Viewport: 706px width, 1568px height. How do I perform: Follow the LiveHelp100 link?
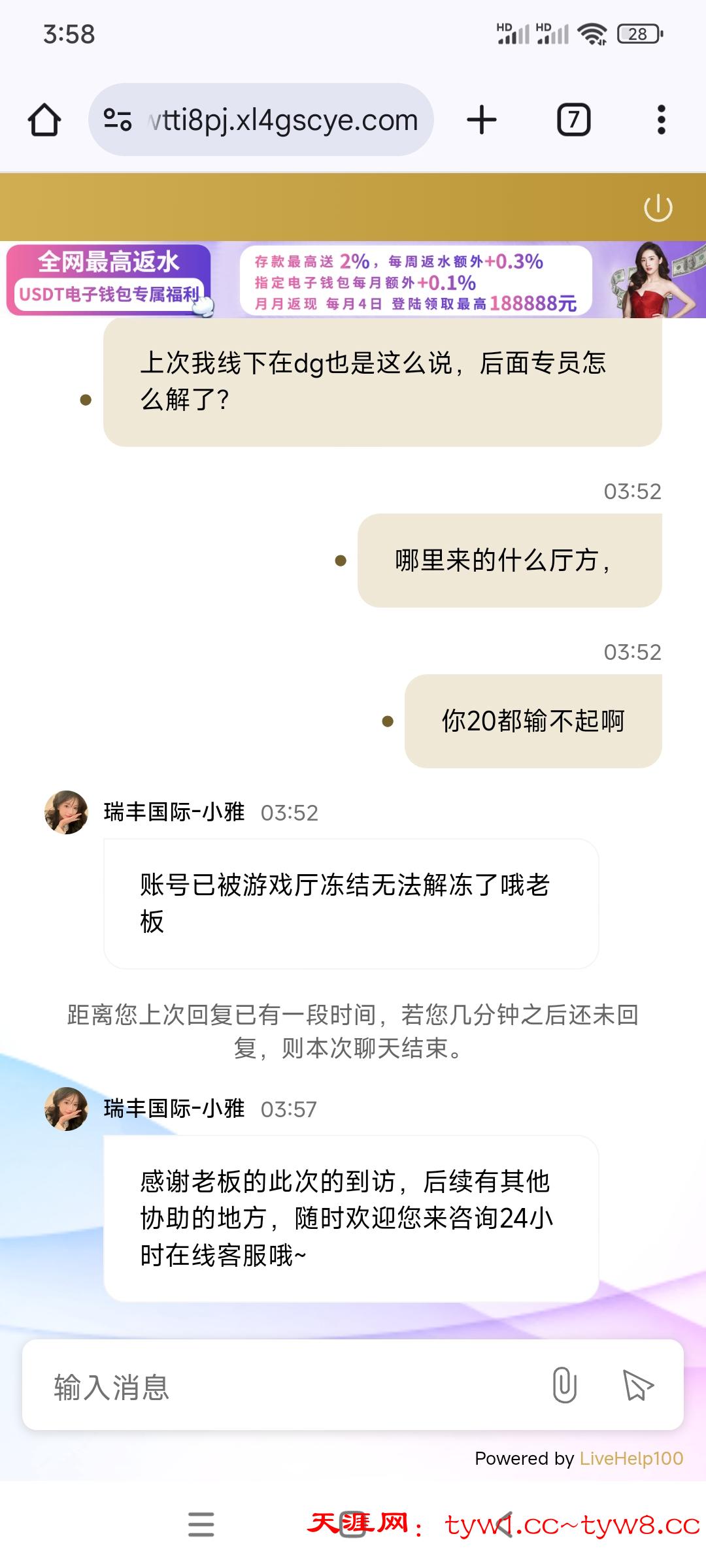coord(631,1459)
